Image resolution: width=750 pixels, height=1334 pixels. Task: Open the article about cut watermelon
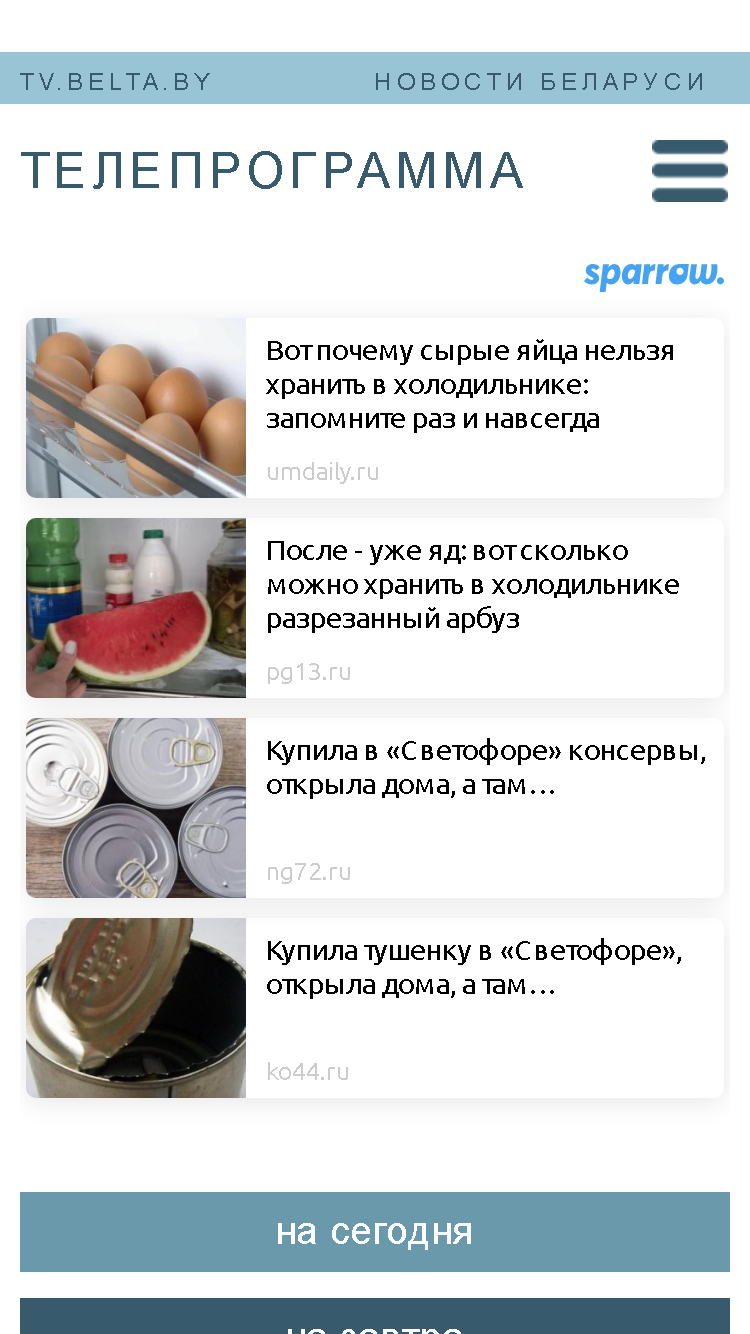(x=375, y=608)
